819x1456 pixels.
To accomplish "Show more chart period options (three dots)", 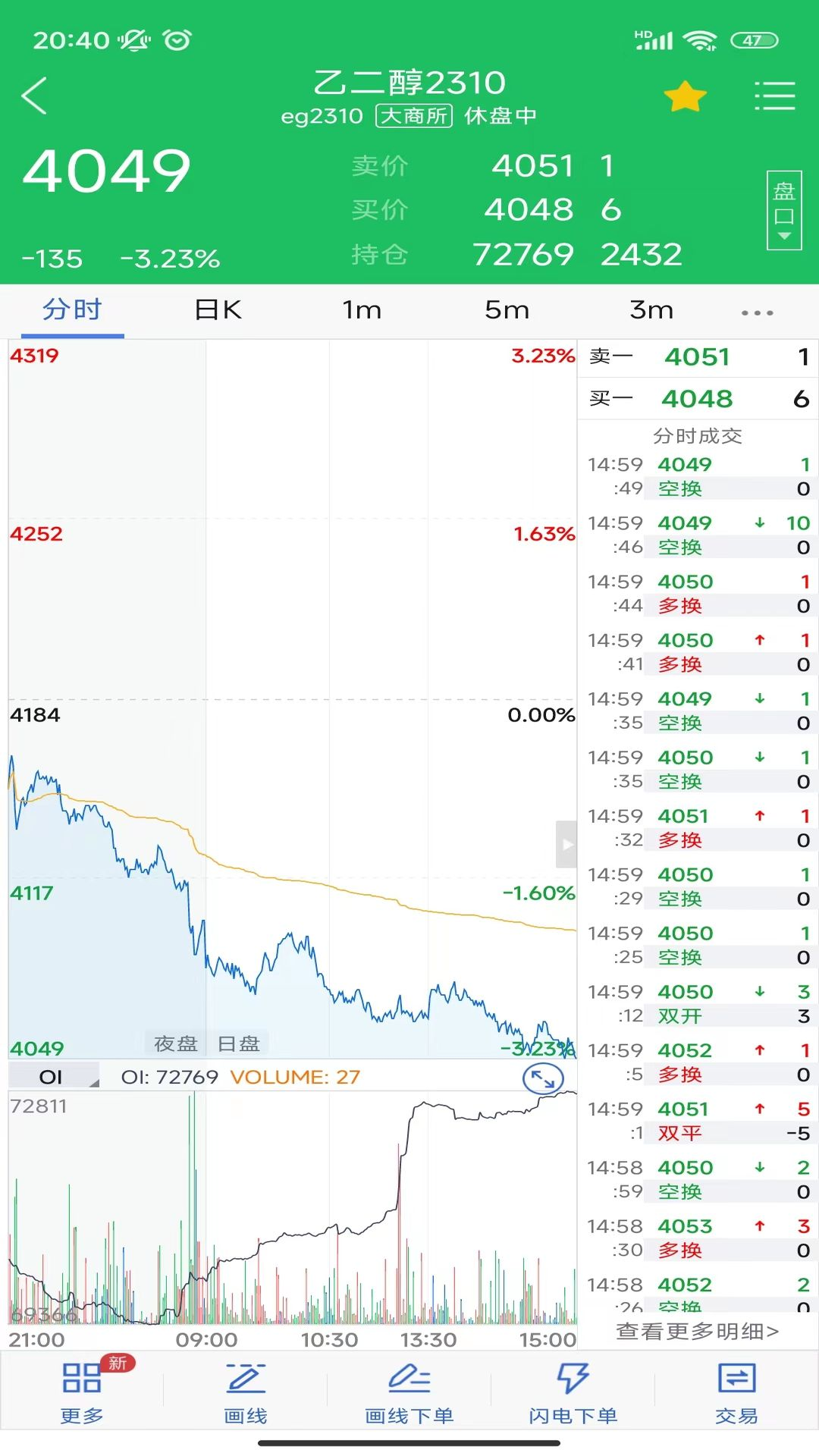I will click(x=757, y=312).
